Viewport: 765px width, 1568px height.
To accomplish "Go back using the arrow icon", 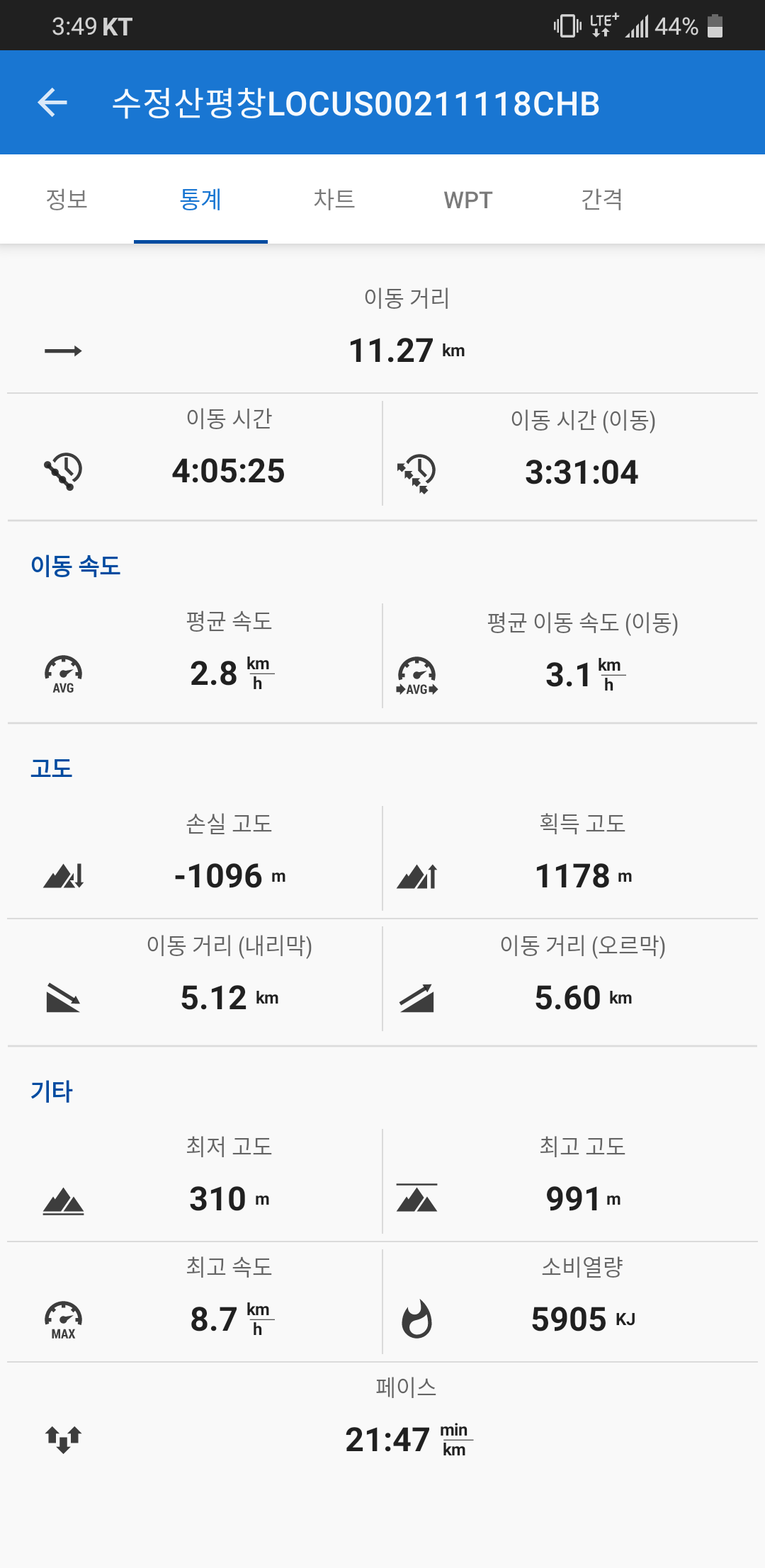I will [52, 103].
